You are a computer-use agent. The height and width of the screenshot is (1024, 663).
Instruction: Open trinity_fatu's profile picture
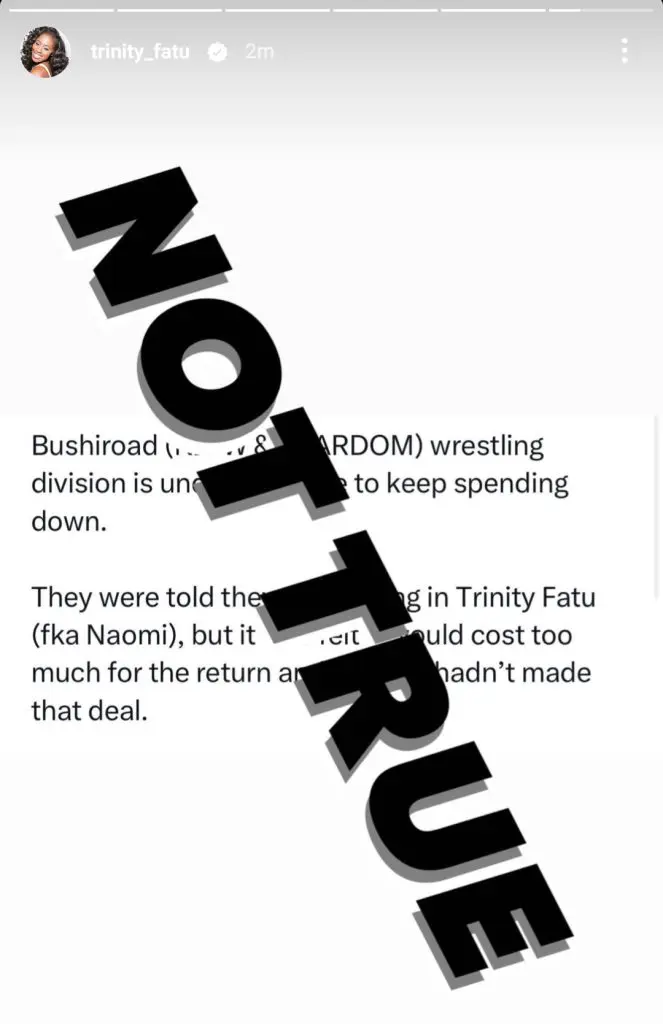click(x=45, y=52)
